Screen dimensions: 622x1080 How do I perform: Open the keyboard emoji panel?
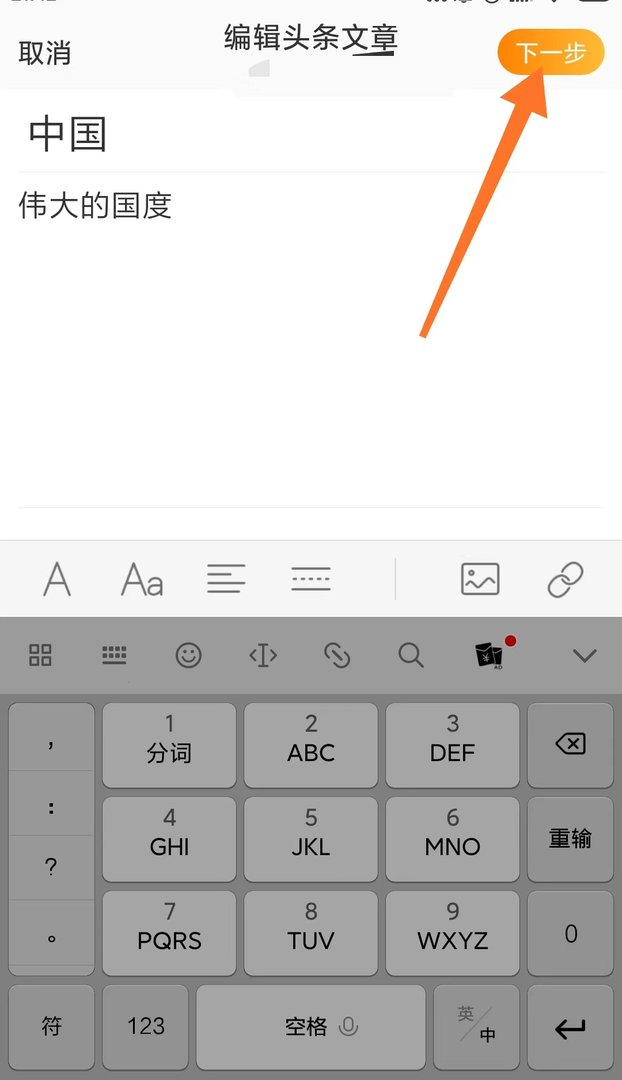tap(188, 655)
